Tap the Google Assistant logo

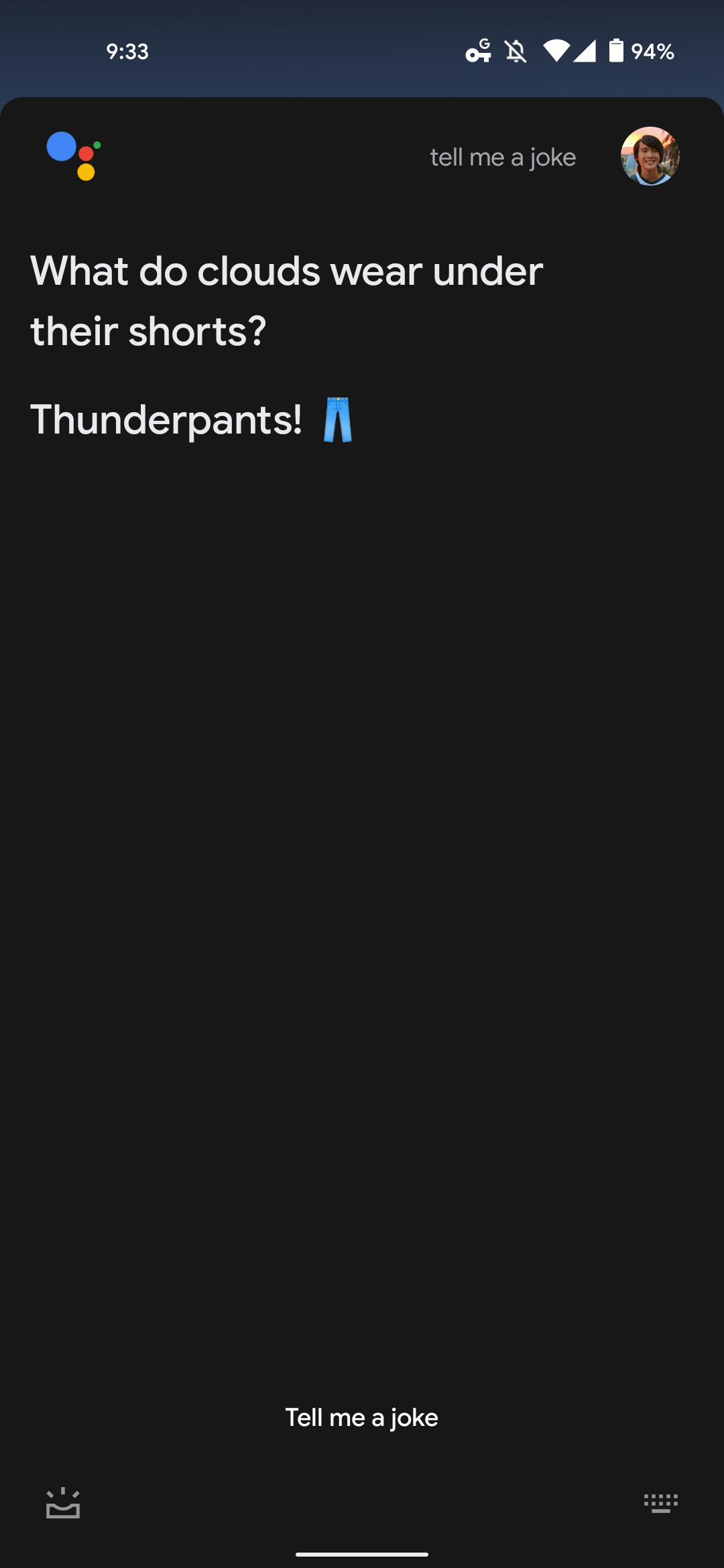coord(74,155)
